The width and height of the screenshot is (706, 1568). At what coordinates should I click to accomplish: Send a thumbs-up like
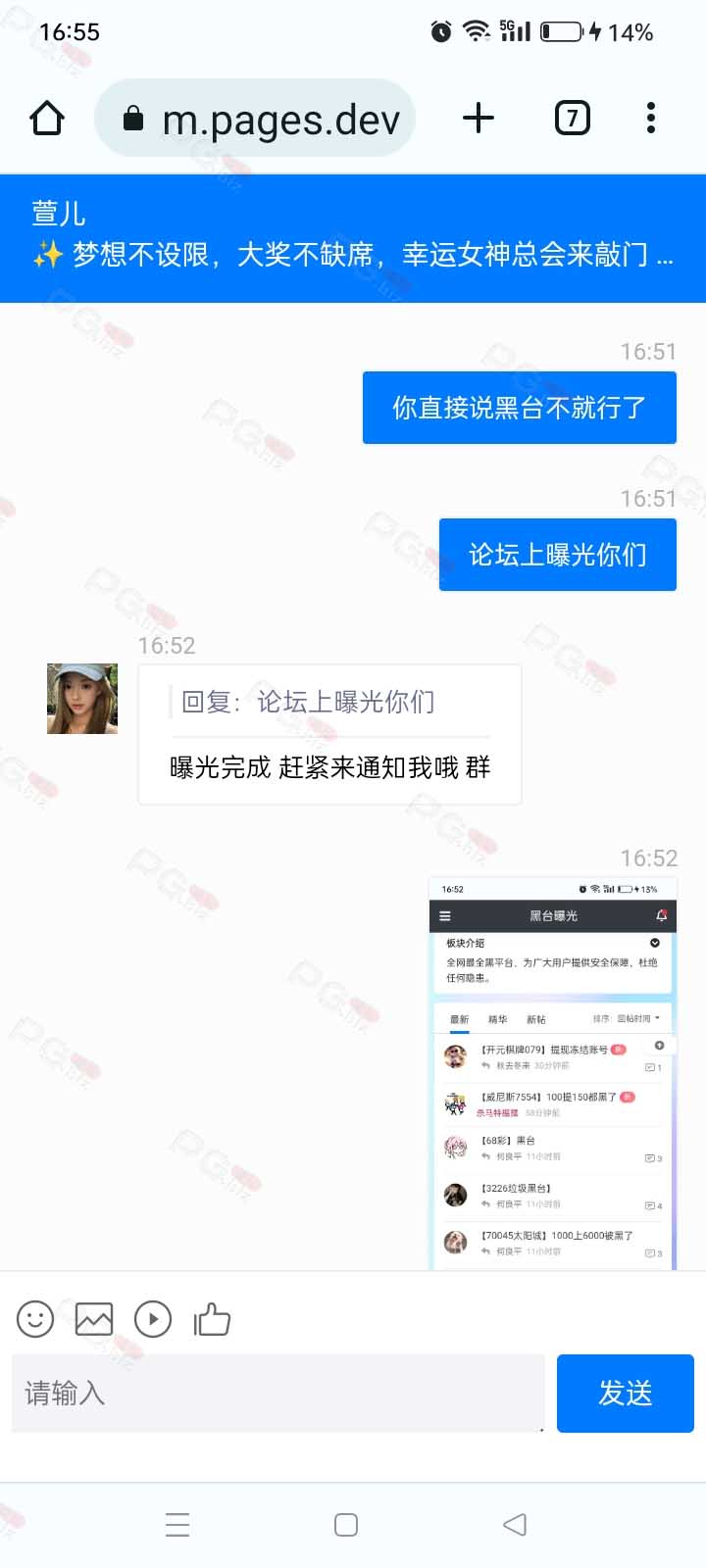click(212, 1319)
